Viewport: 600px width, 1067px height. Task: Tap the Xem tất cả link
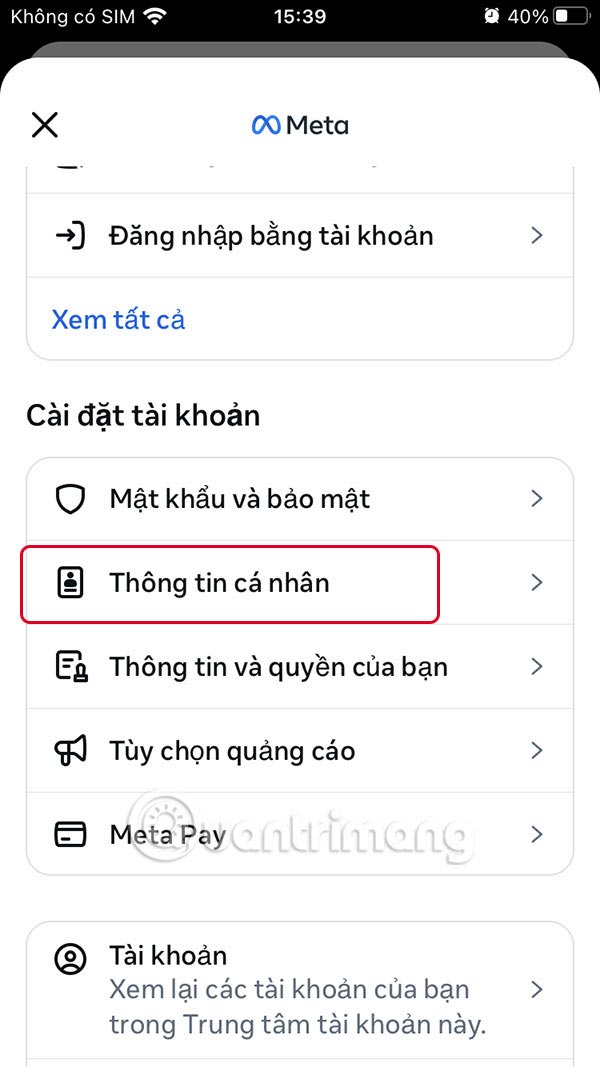[118, 320]
